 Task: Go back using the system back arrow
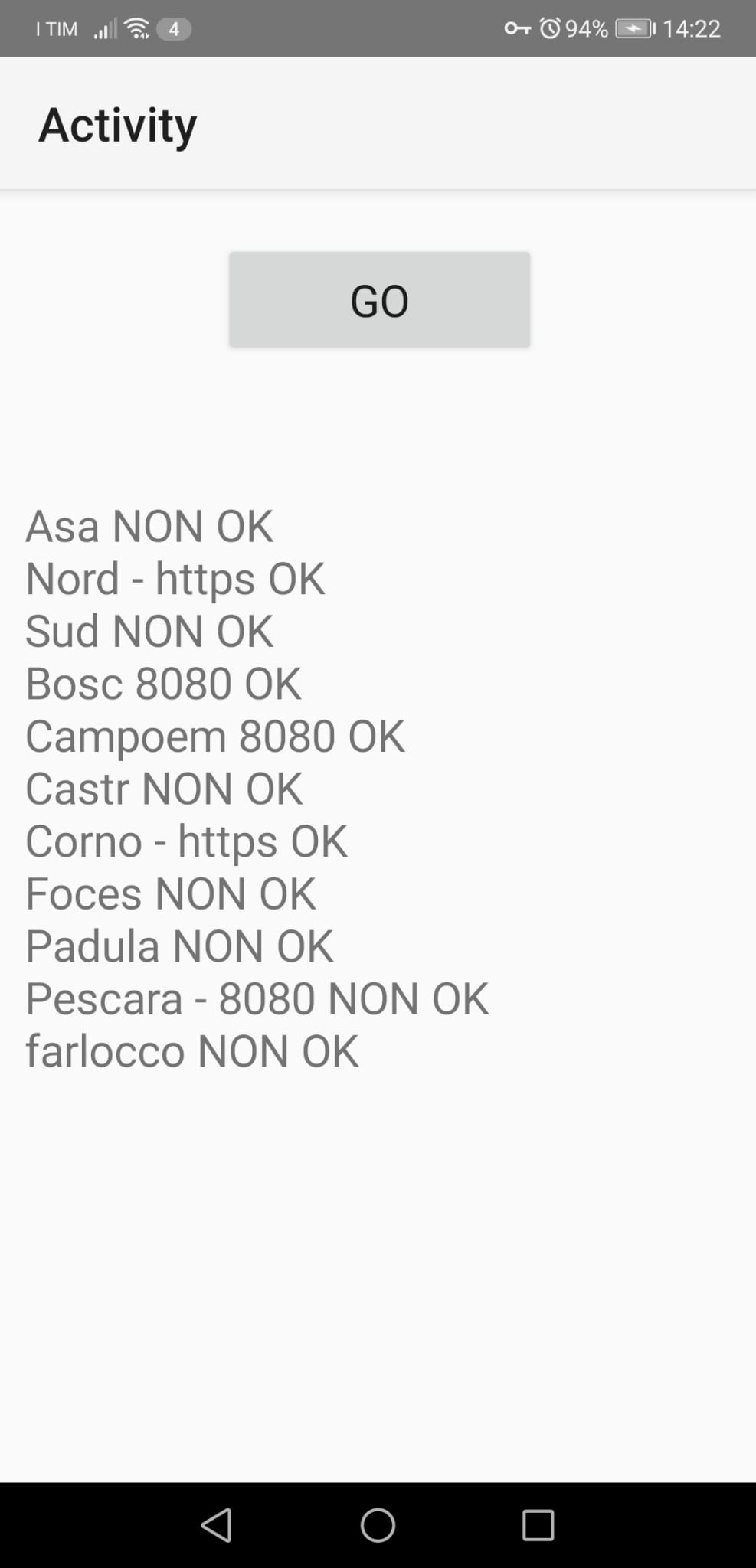(x=217, y=1525)
